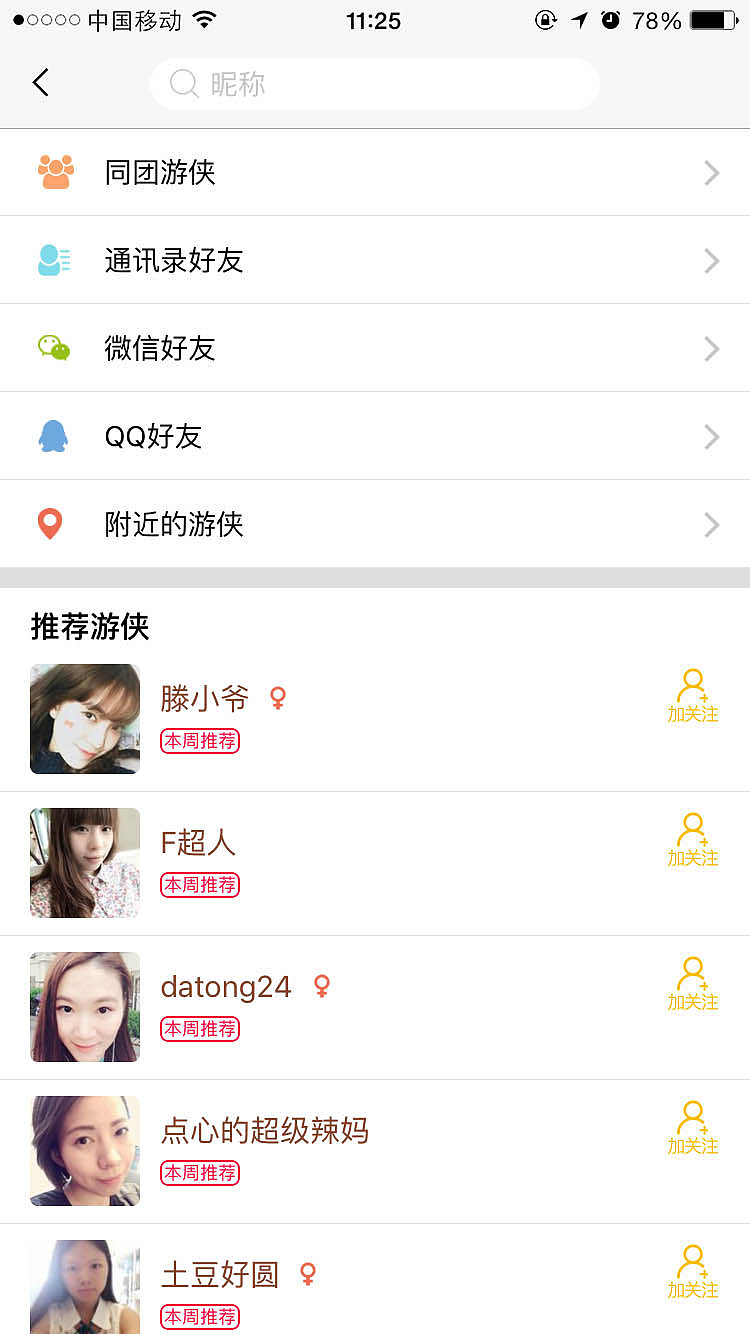Click the 本周推荐 badge under 点心的超级辣妈
The image size is (750, 1334).
click(x=199, y=1173)
